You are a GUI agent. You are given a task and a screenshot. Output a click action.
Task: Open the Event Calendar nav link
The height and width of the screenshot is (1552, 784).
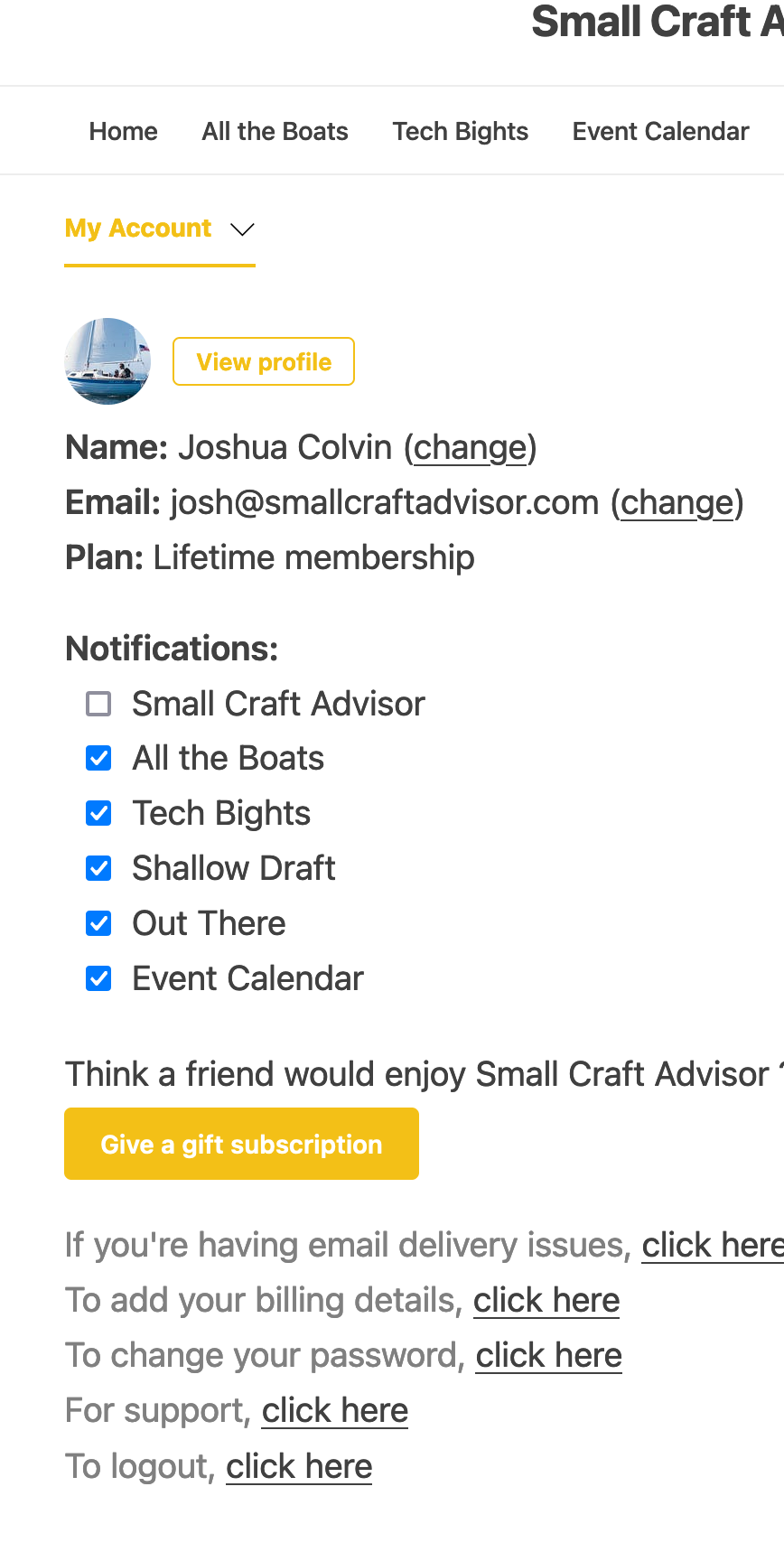660,132
